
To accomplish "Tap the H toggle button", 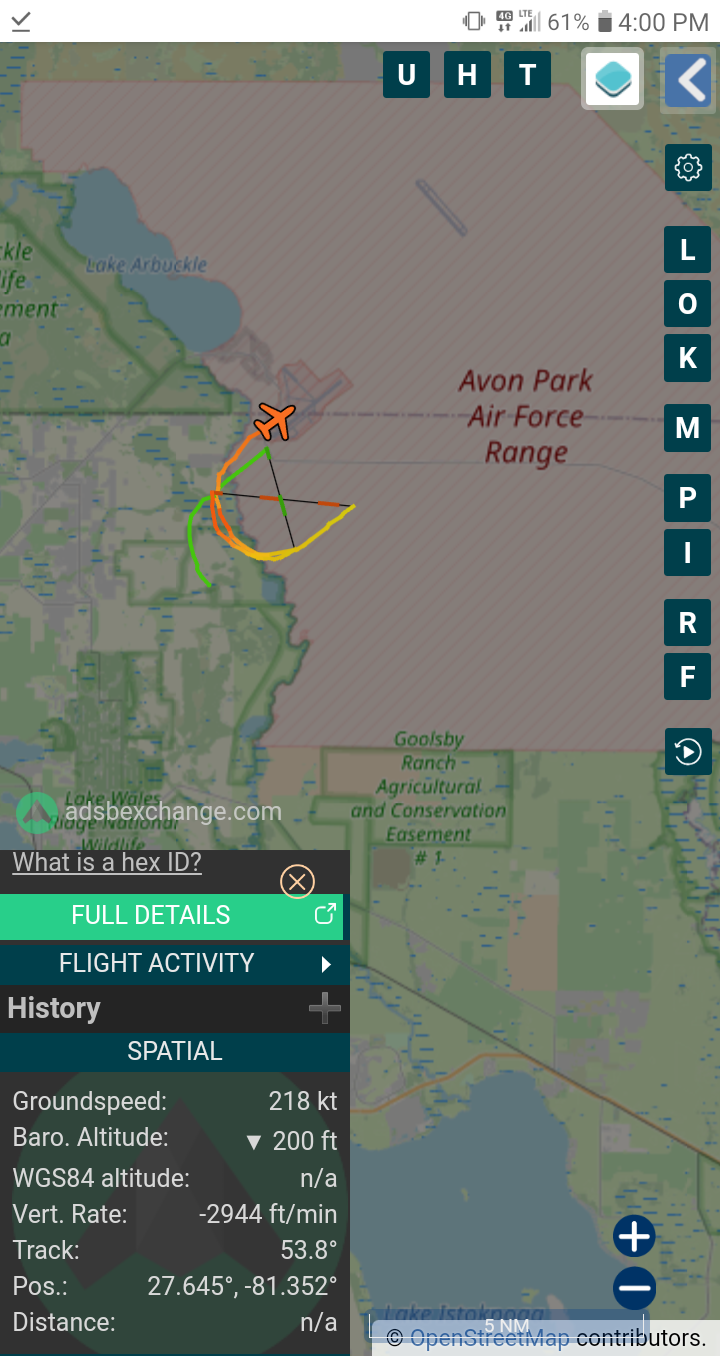I will (x=467, y=75).
